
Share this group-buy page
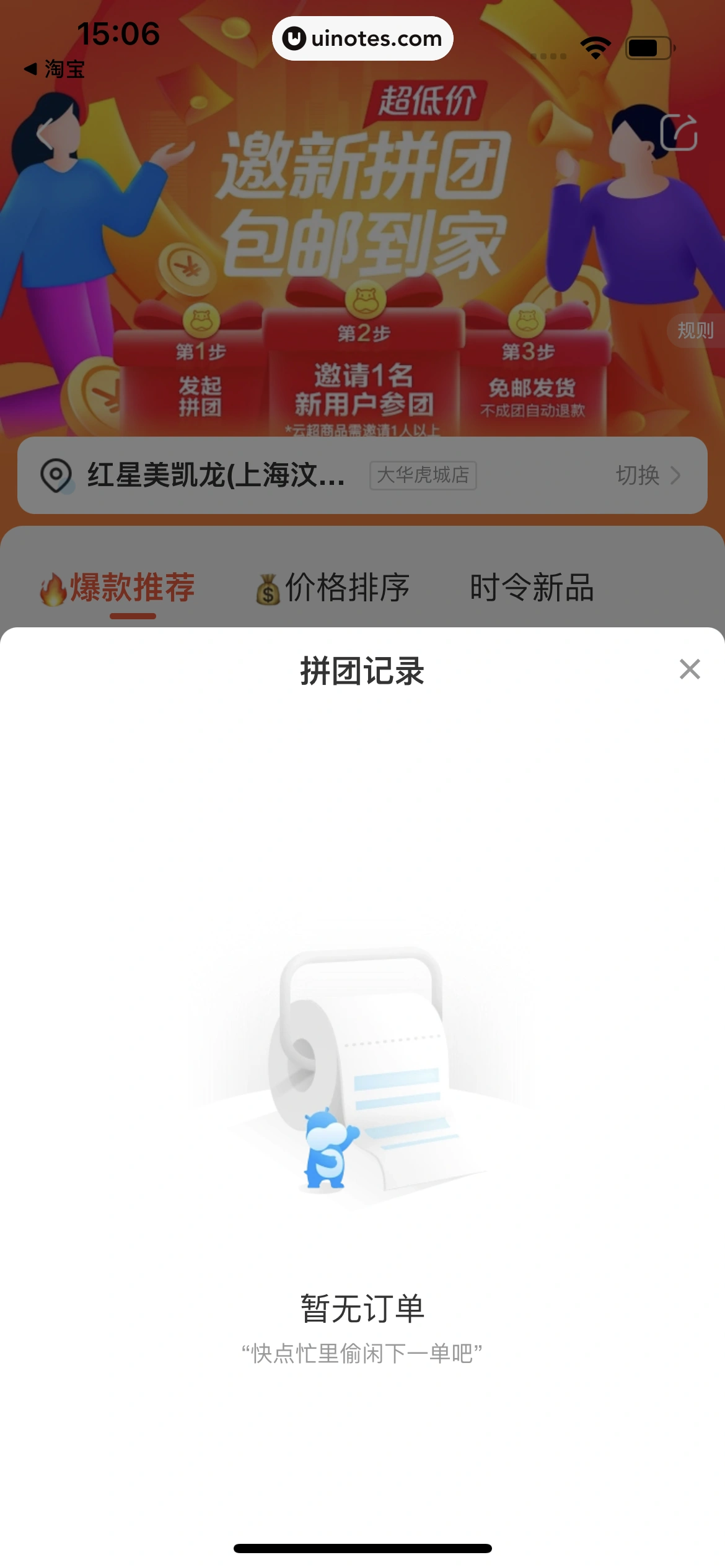point(679,133)
